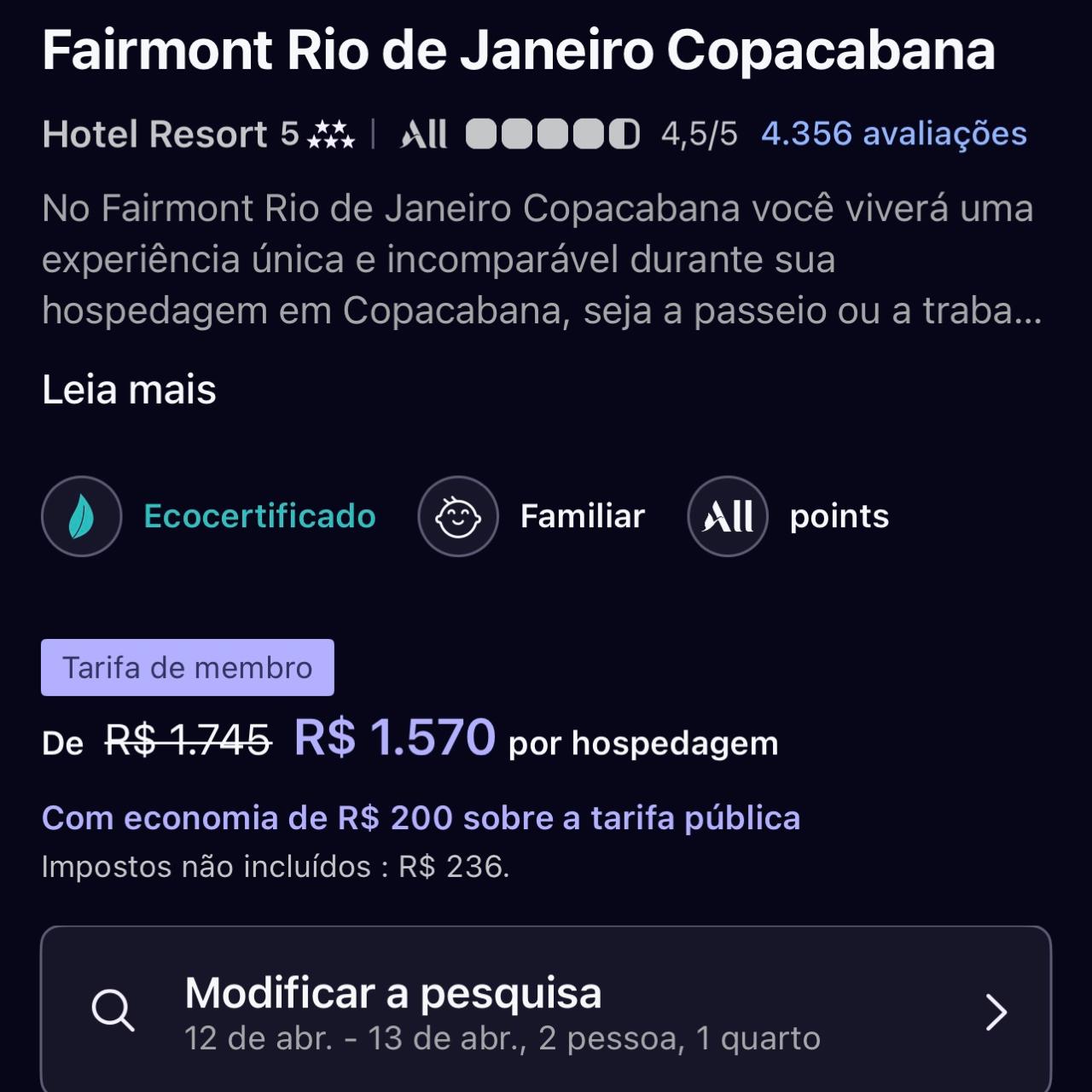
Task: Open Modificar a pesquisa to change search
Action: (x=546, y=1012)
